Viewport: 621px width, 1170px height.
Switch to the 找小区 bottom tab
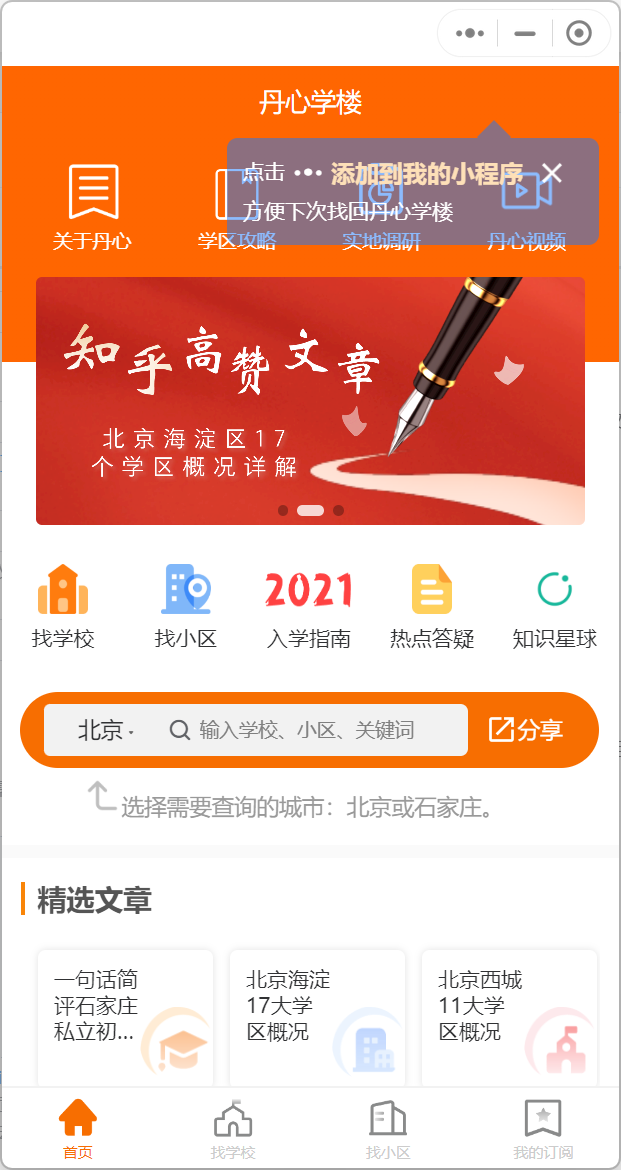pos(388,1130)
